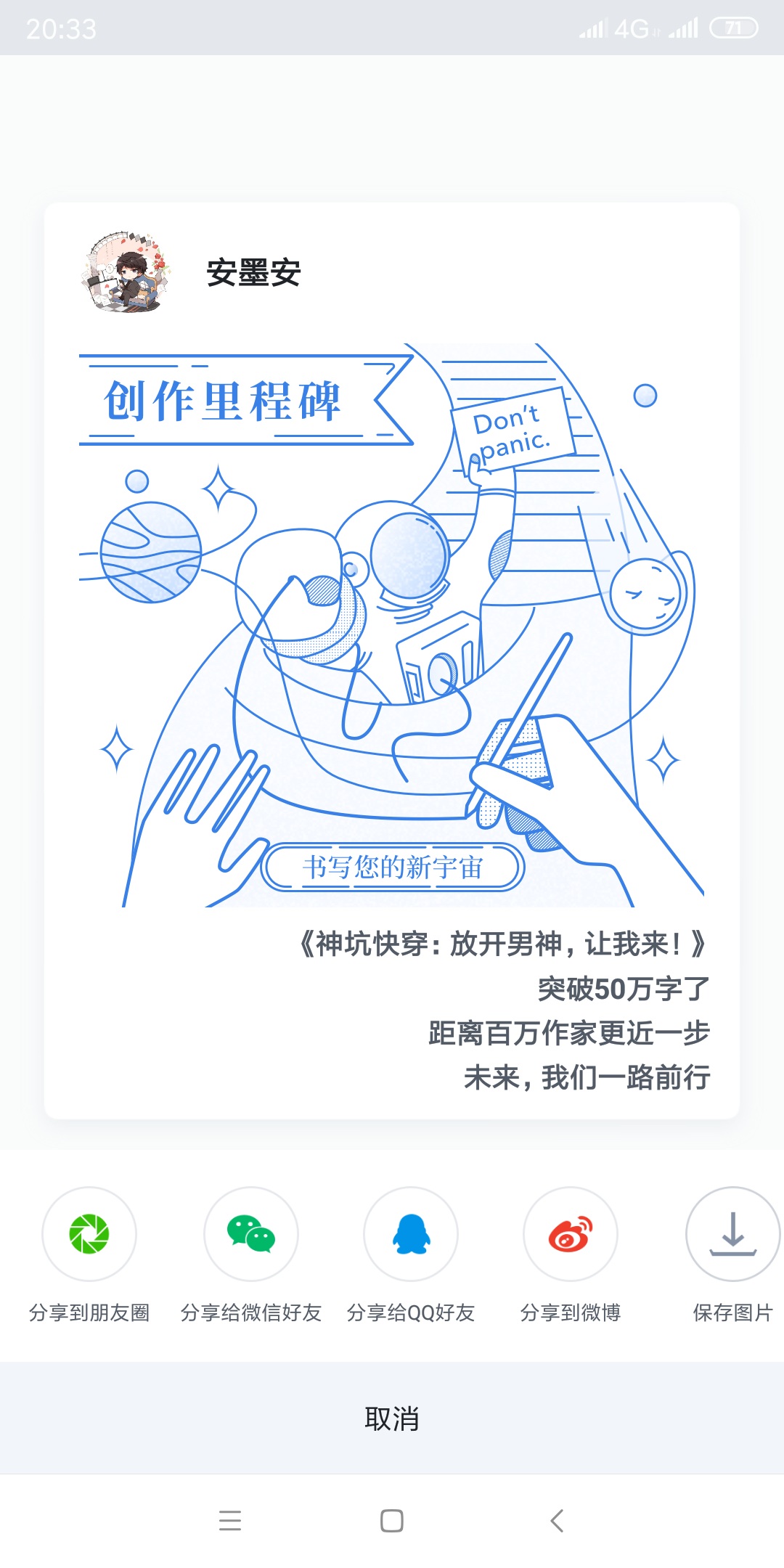This screenshot has width=784, height=1568.
Task: Share the card to a WeChat friend
Action: (251, 1234)
